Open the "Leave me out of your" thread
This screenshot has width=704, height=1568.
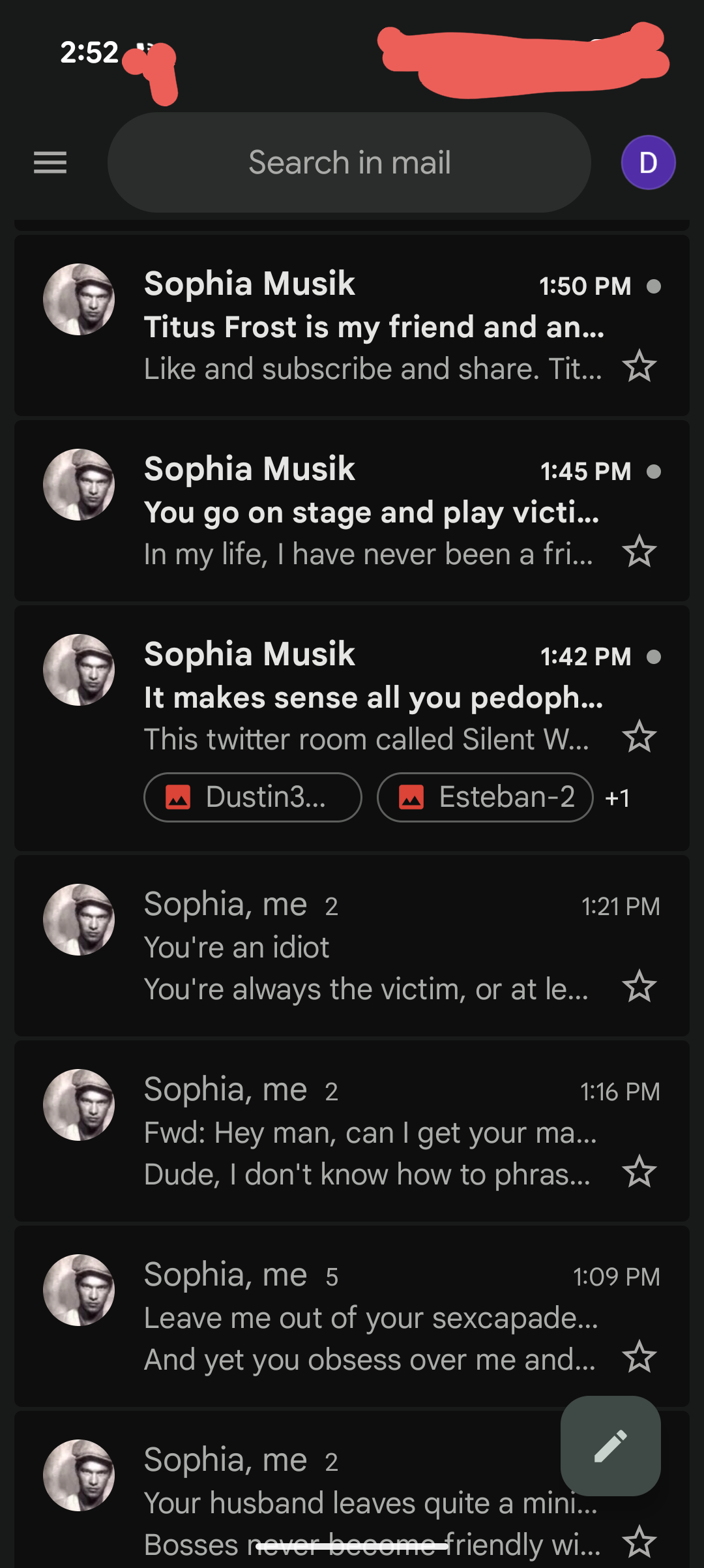click(370, 1318)
